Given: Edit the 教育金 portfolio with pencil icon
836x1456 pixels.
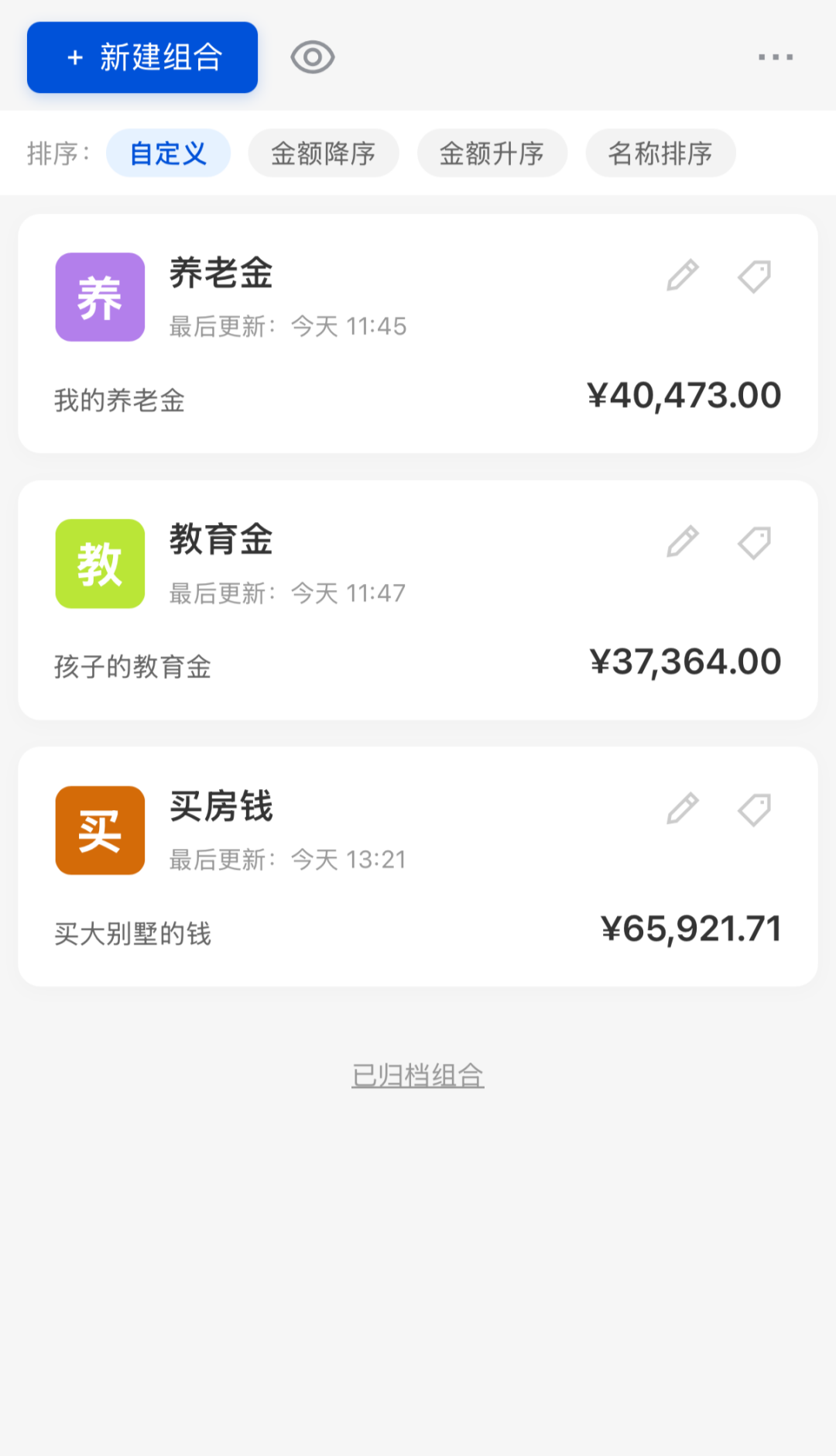Looking at the screenshot, I should 683,542.
